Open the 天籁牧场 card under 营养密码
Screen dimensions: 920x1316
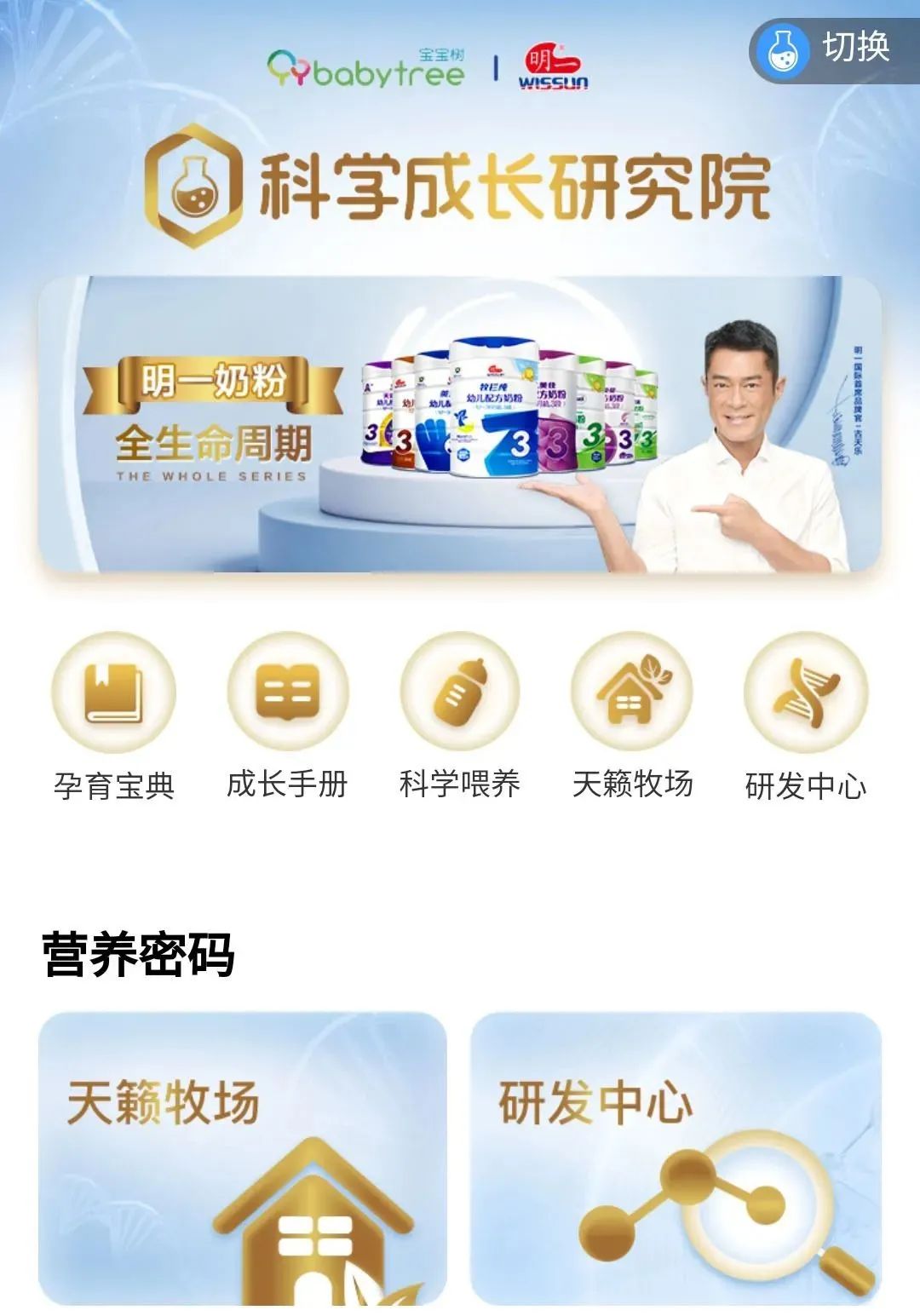(x=243, y=1158)
